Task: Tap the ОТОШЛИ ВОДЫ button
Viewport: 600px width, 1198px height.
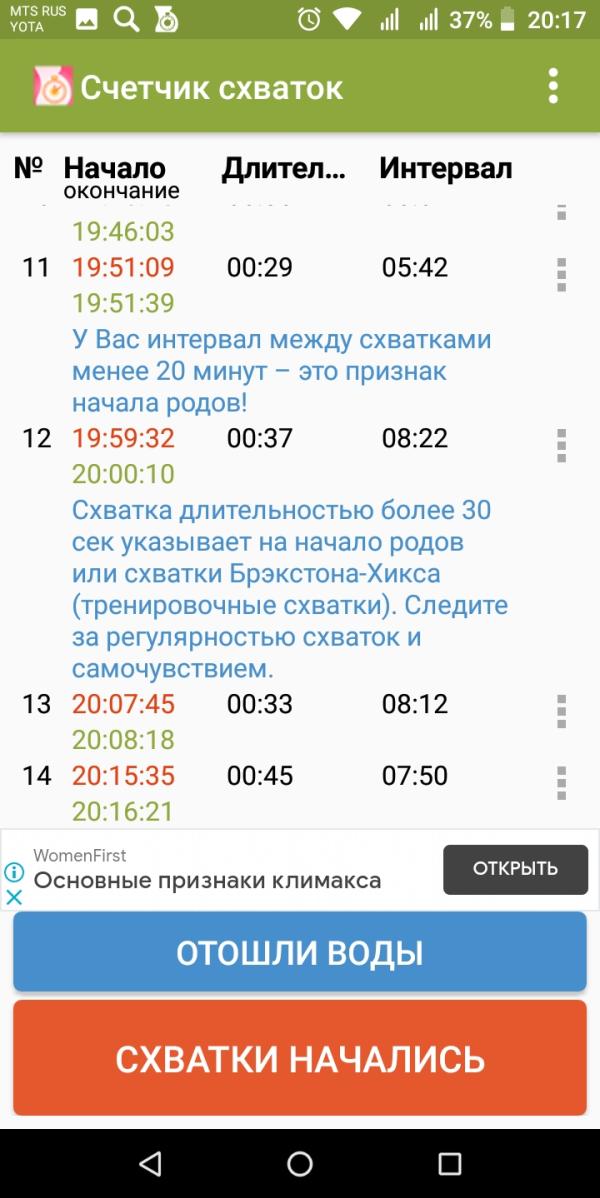Action: [300, 952]
